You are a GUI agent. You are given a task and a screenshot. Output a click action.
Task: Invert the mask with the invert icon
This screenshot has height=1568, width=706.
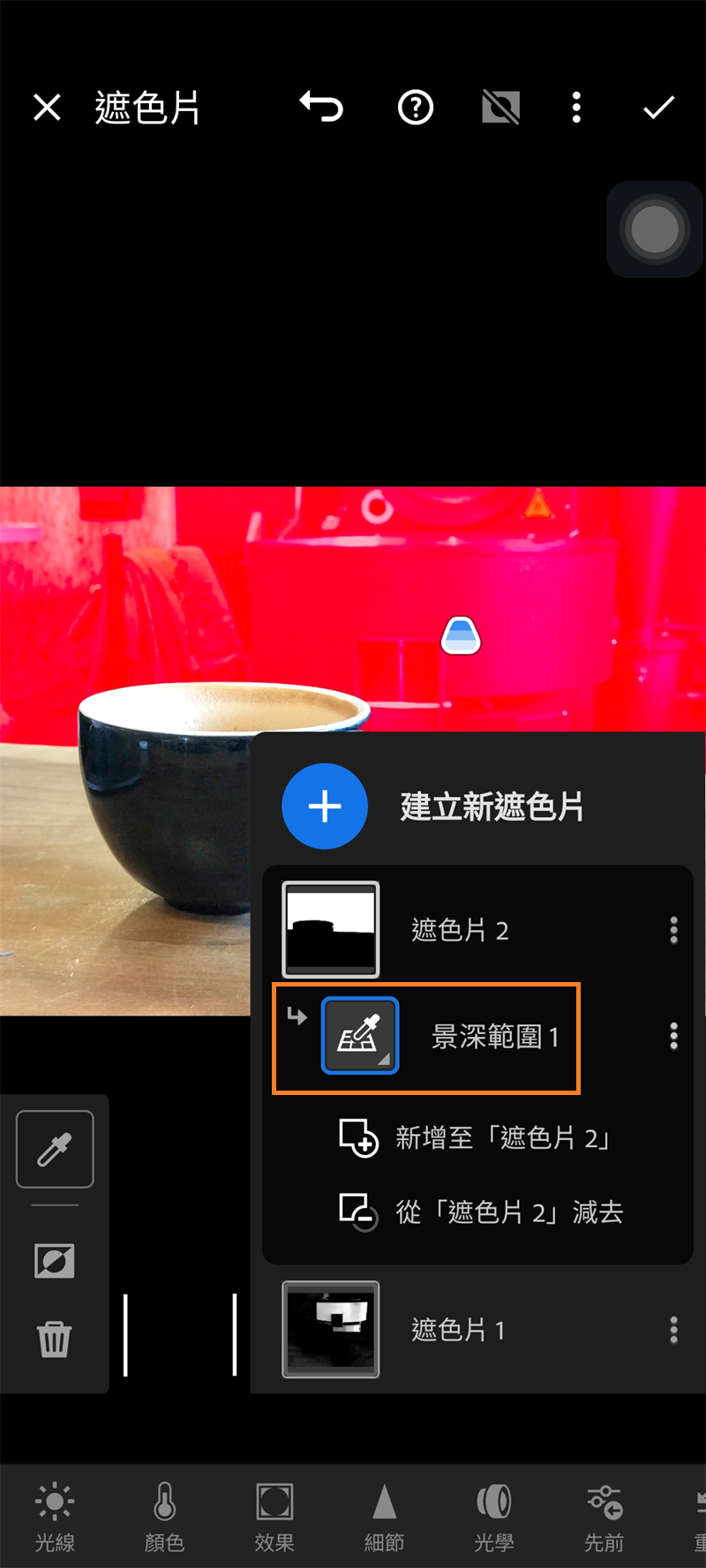(55, 1261)
